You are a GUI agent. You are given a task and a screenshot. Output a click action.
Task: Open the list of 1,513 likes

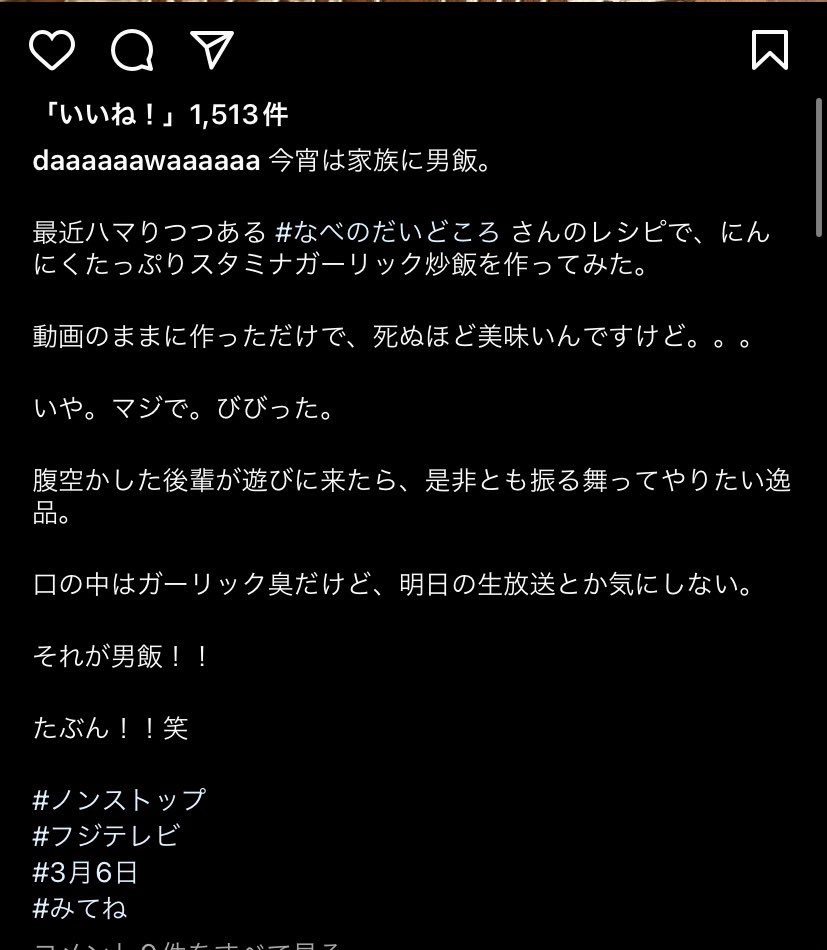point(160,115)
